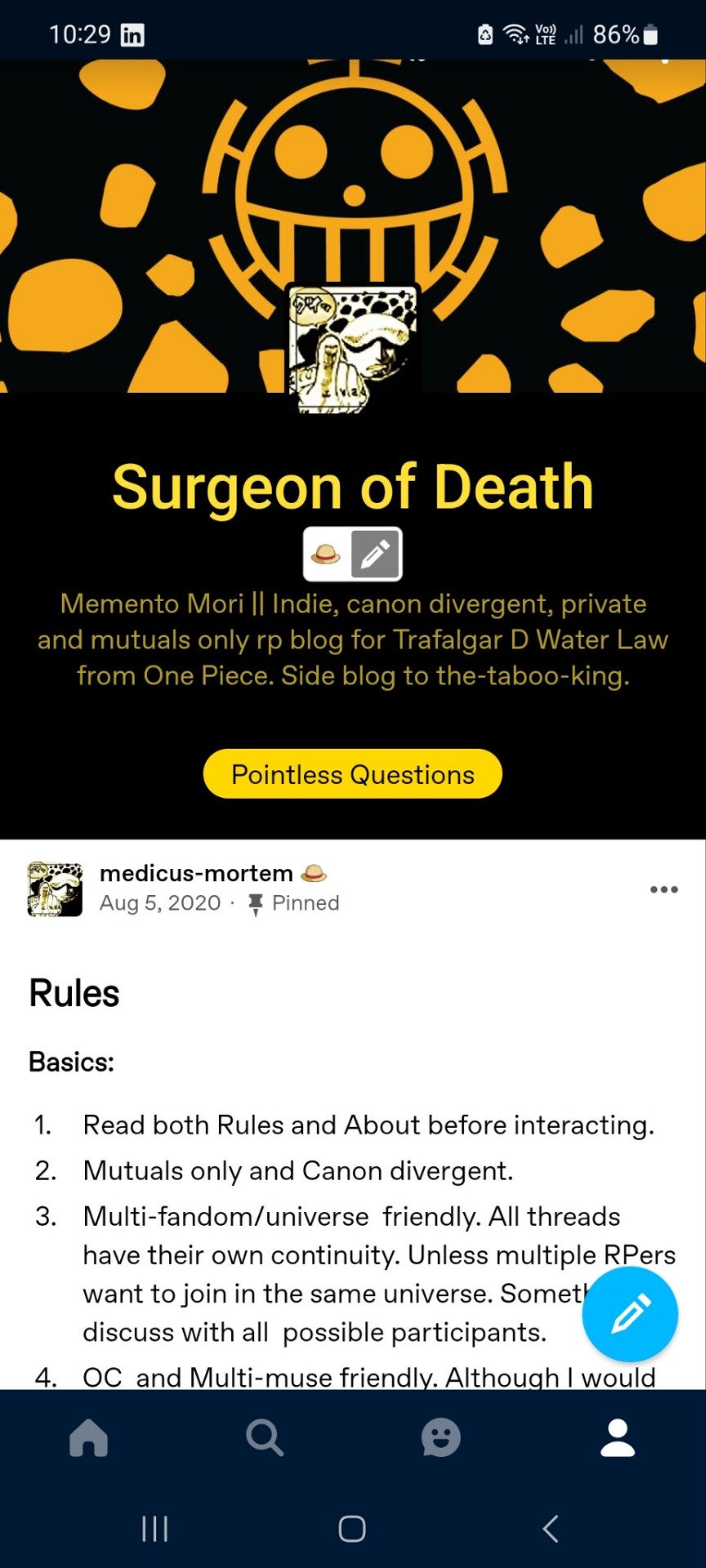
Task: Tap the straw hat badge icon
Action: pyautogui.click(x=326, y=555)
